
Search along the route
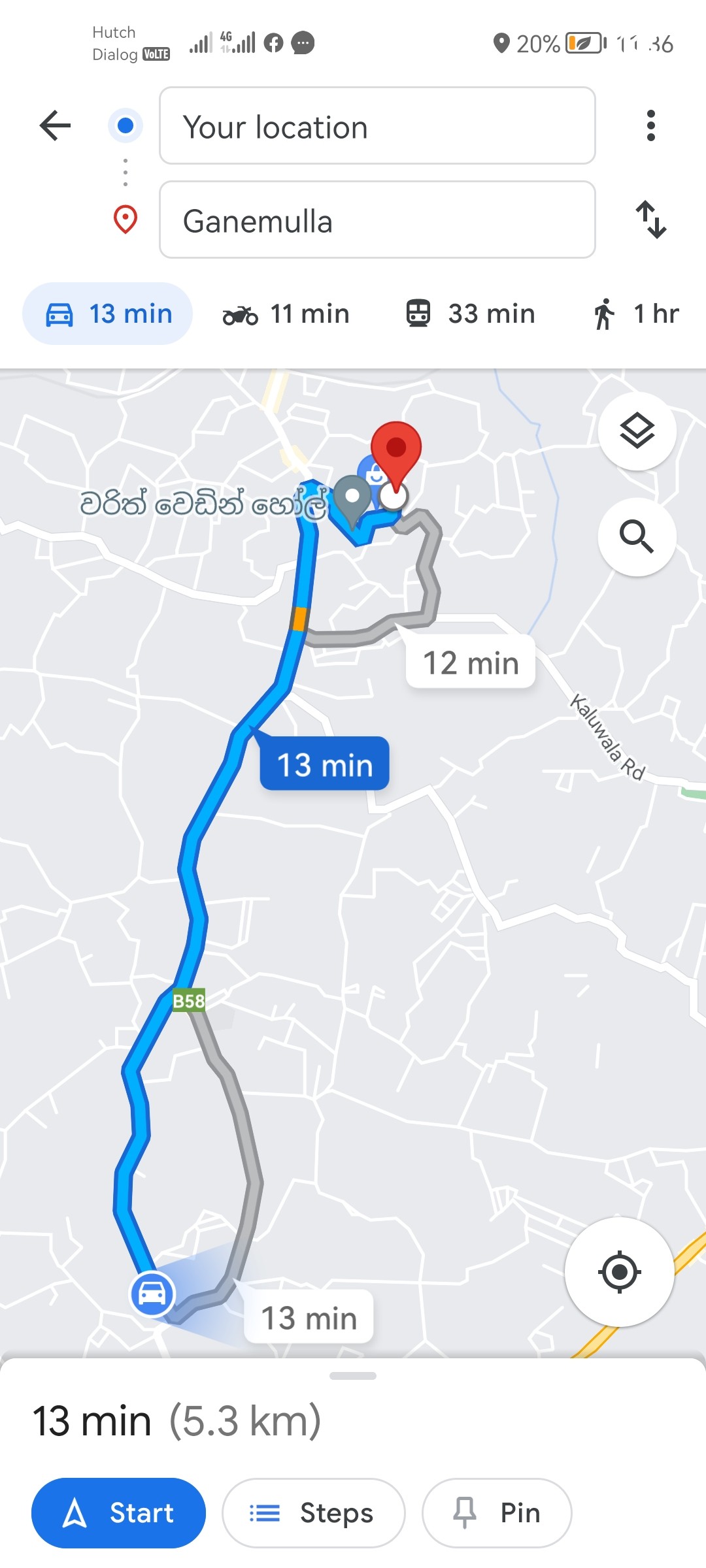point(637,537)
